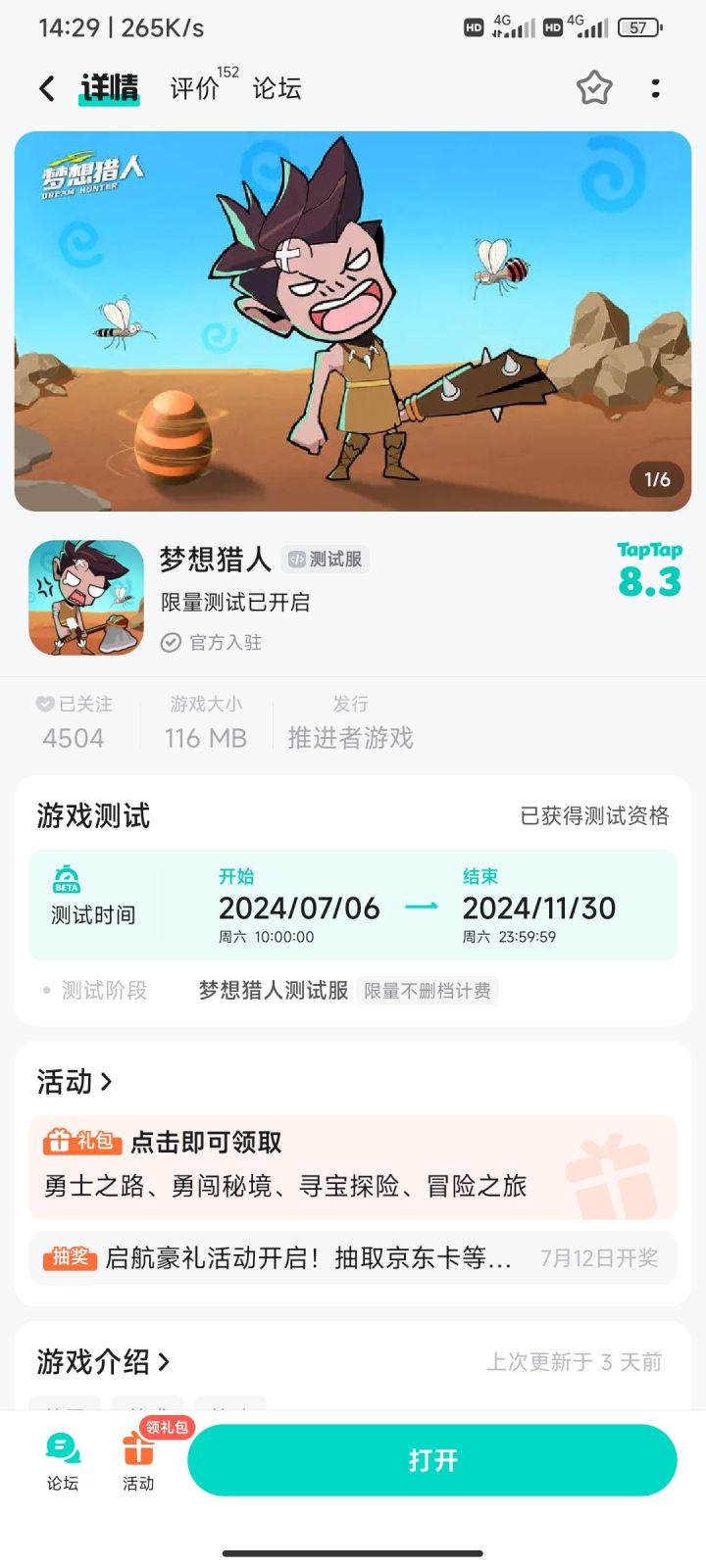Viewport: 706px width, 1568px height.
Task: Tap the 1/6 image counter indicator
Action: tap(655, 480)
